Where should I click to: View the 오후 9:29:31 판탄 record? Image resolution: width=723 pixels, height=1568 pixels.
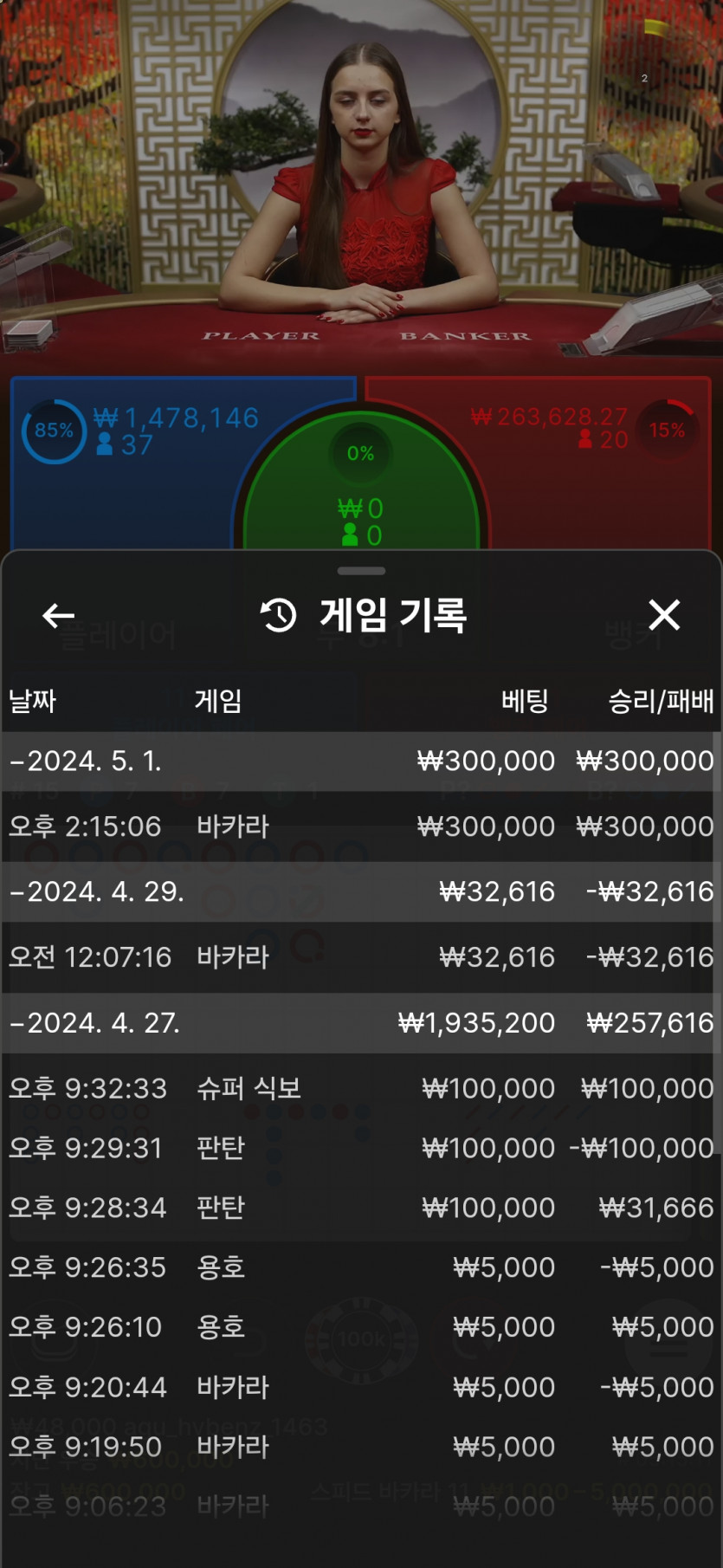pos(361,1148)
